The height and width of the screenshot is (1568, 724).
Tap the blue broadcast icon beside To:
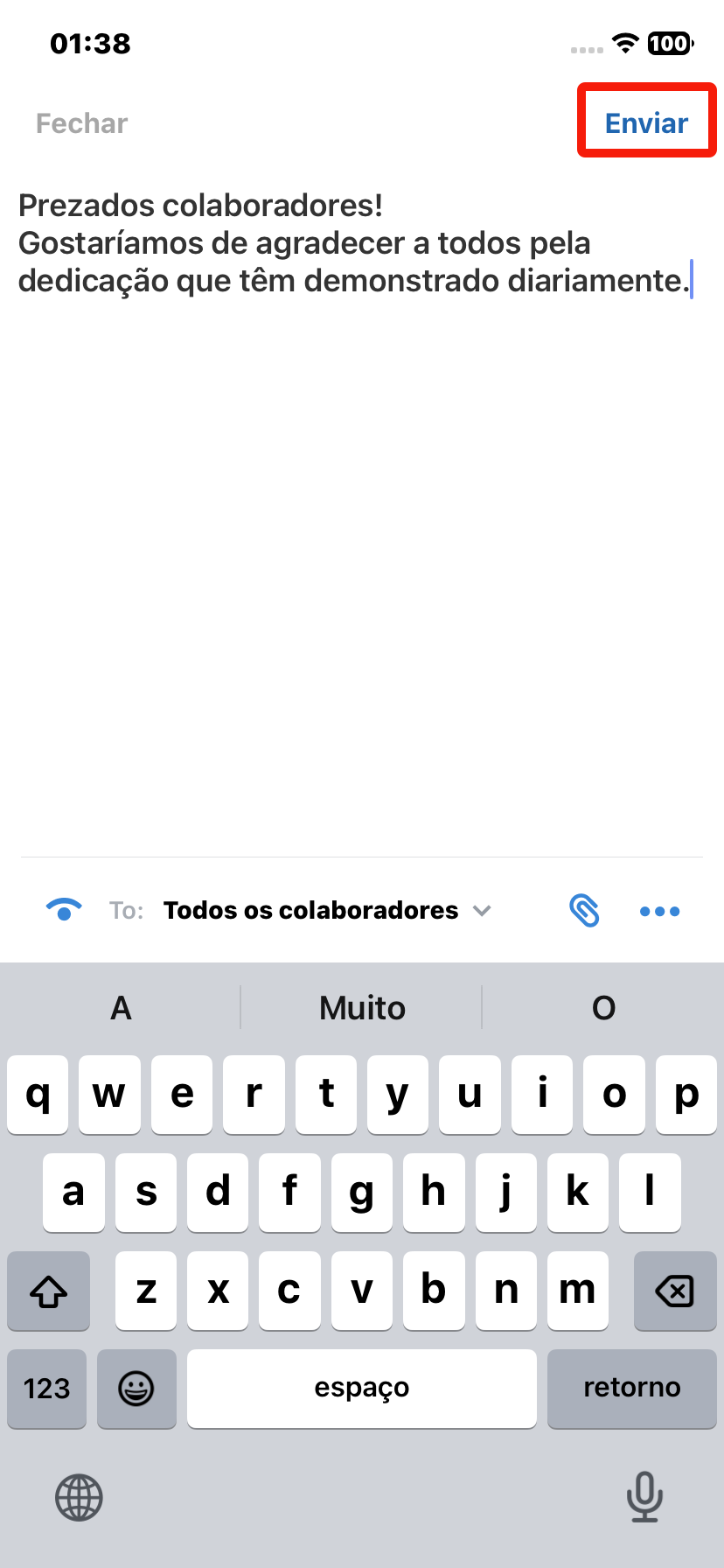tap(64, 910)
